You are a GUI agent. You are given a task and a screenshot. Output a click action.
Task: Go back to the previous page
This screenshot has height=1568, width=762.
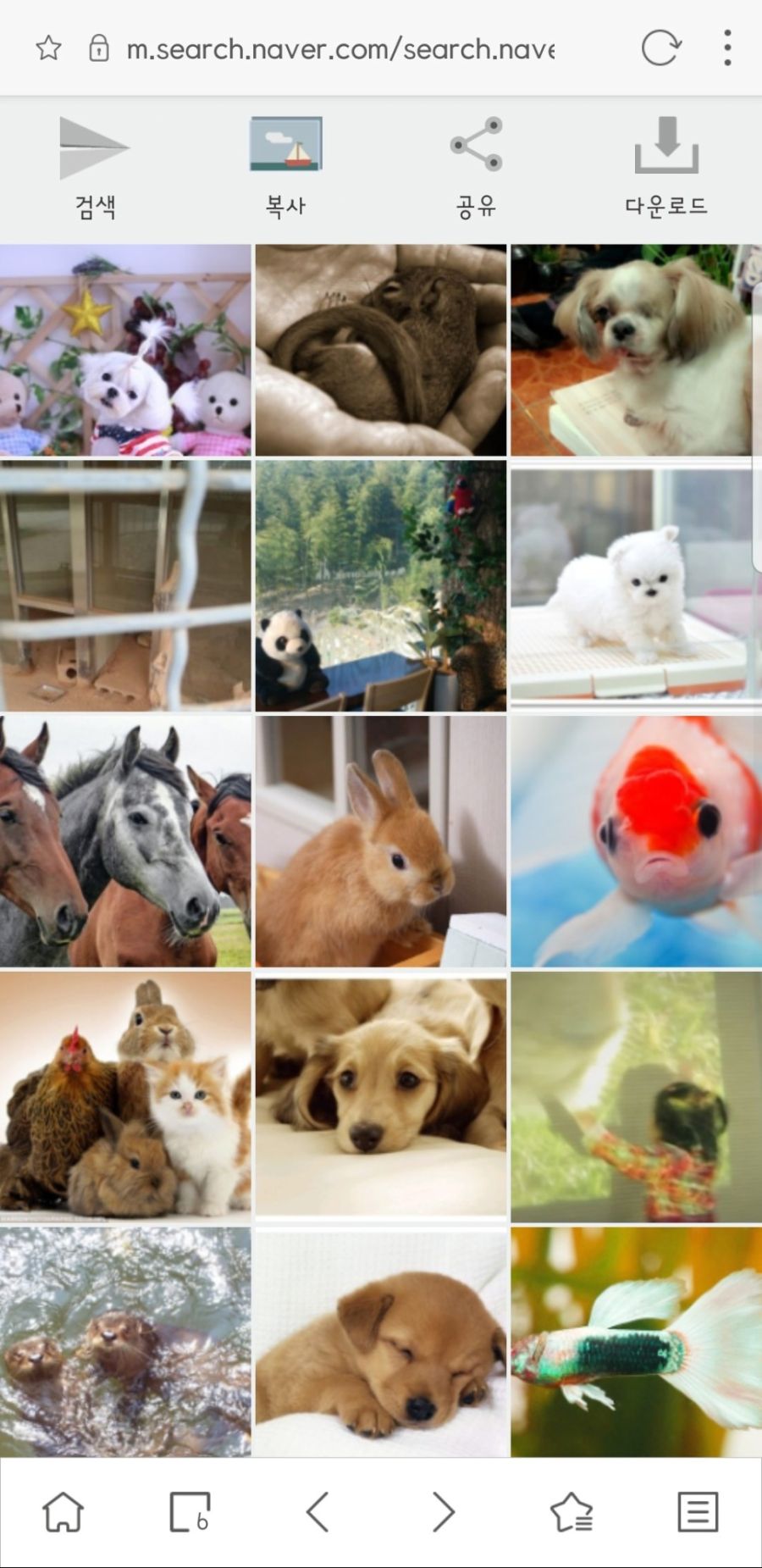point(317,1512)
